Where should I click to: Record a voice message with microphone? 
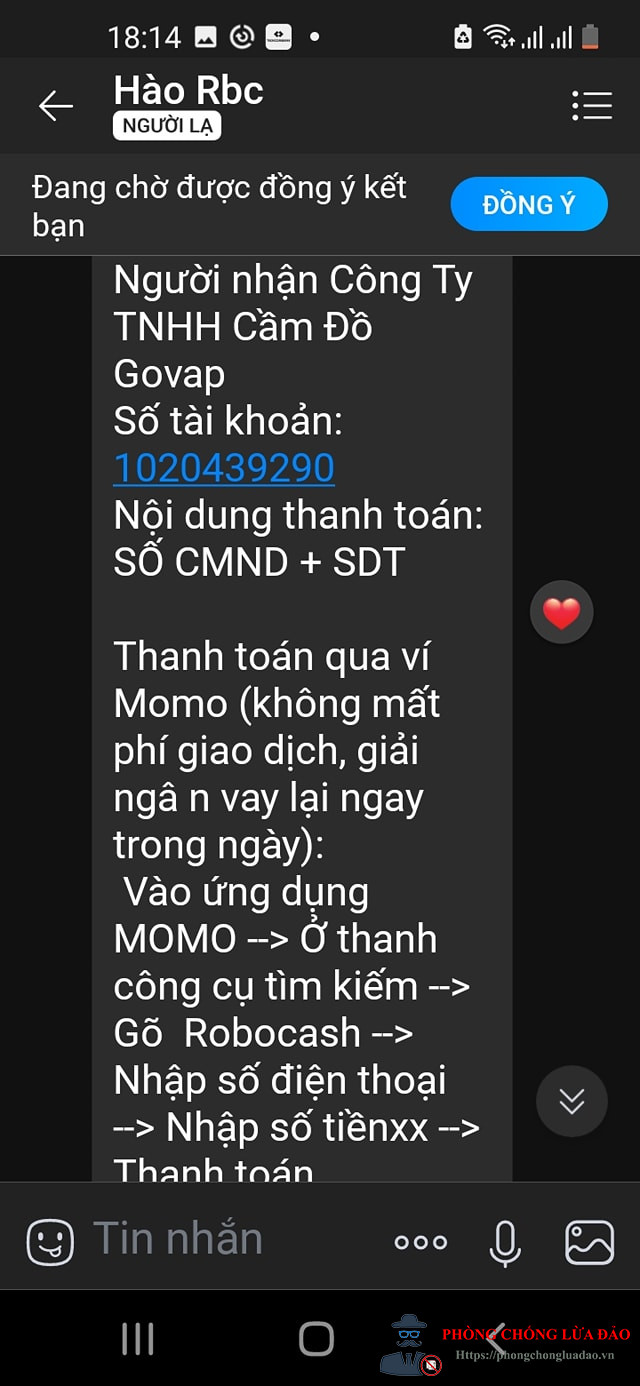(505, 1243)
